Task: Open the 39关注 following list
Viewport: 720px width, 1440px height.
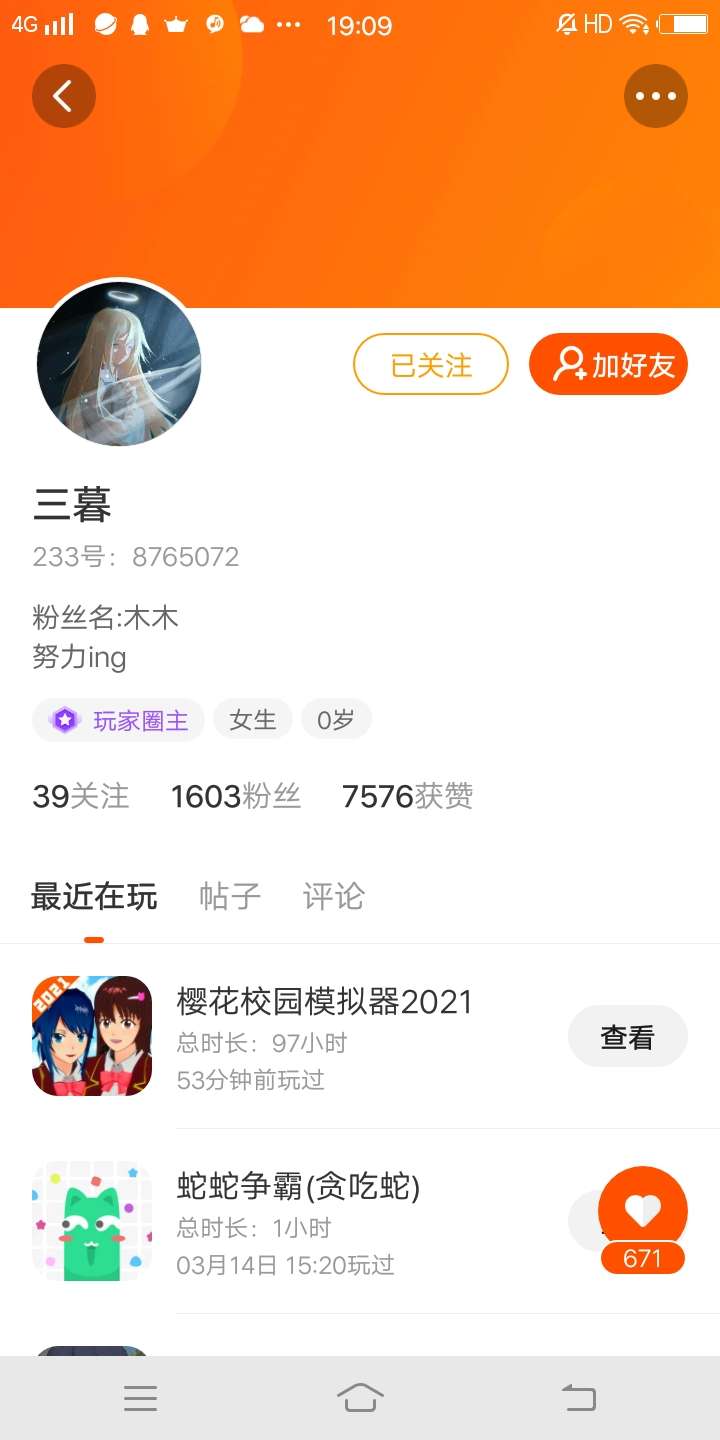Action: 81,796
